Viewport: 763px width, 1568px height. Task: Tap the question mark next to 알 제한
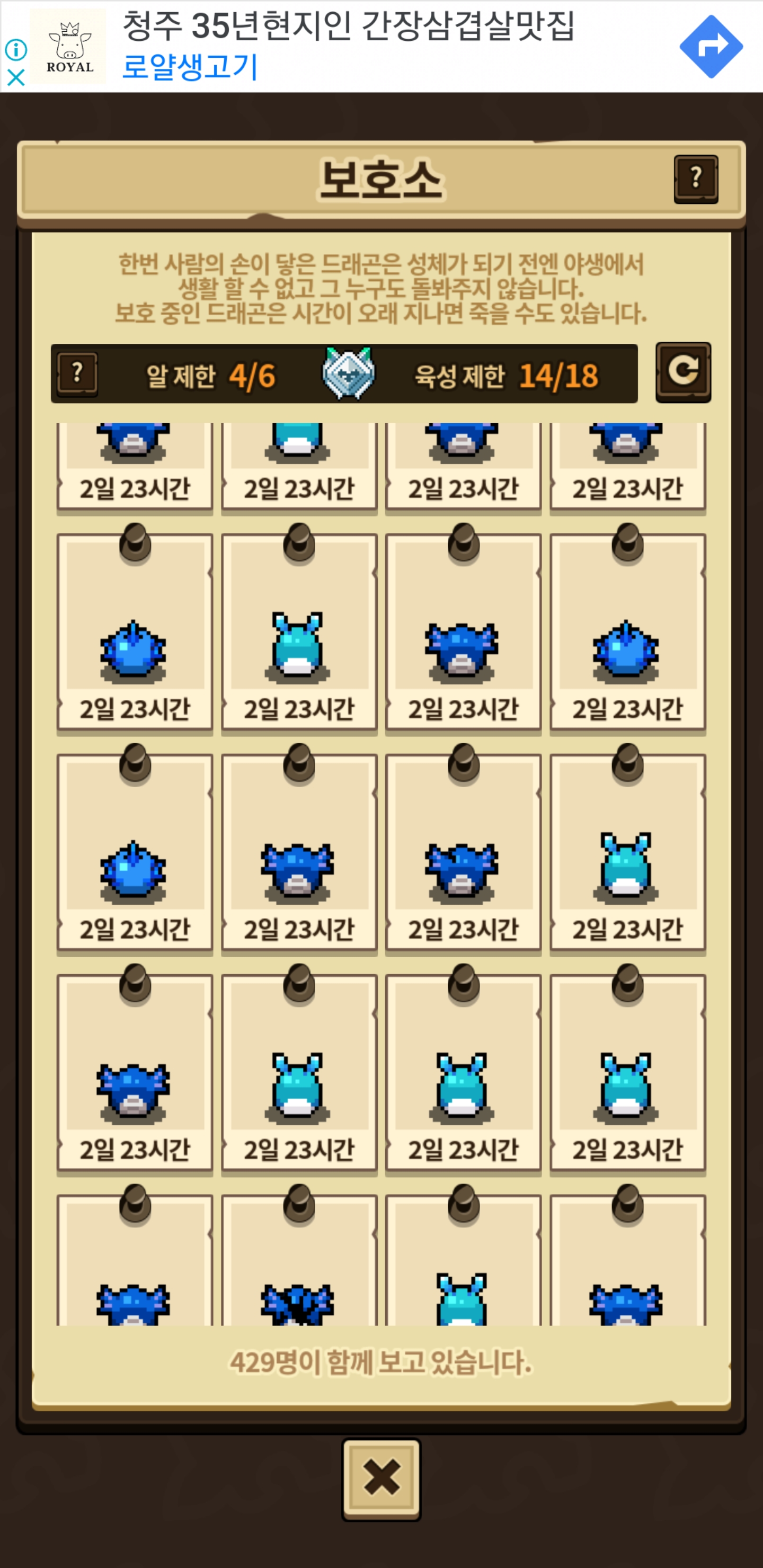point(77,373)
